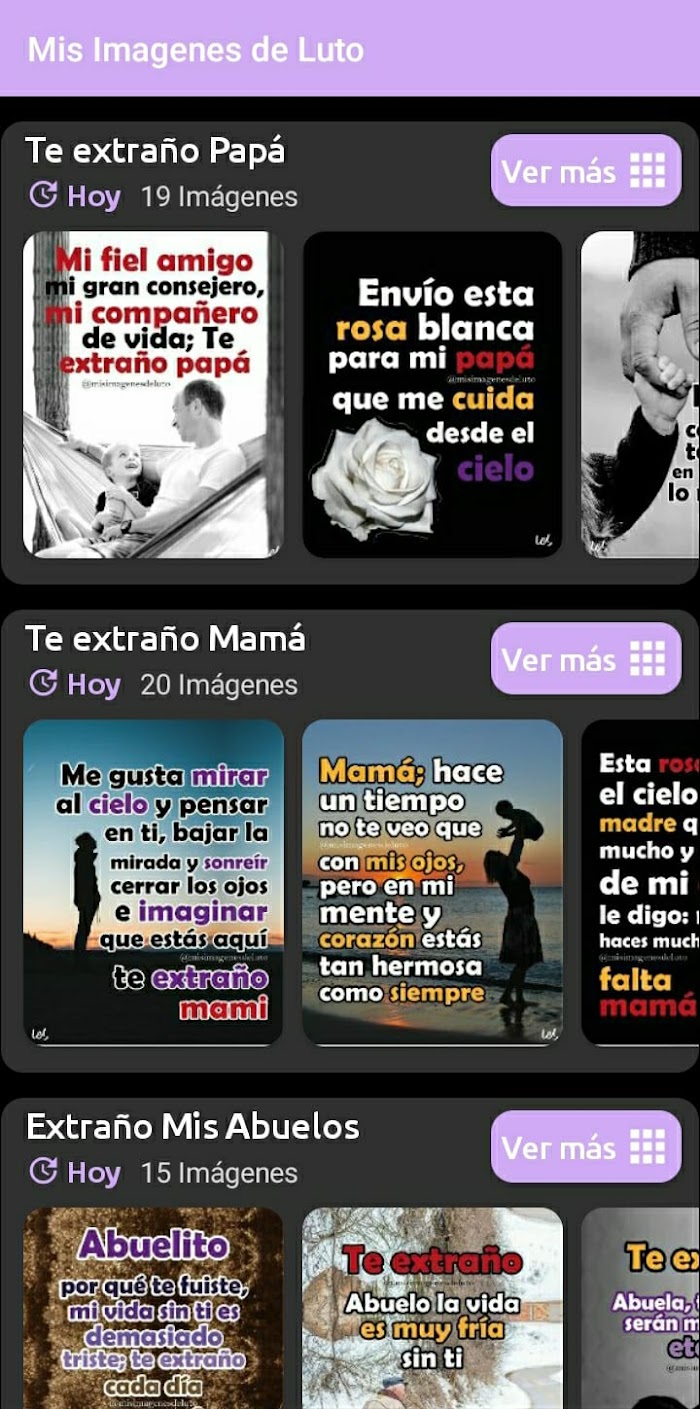Screen dimensions: 700x1409
Task: Tap Ver más for Te extraño Mamá
Action: click(x=586, y=659)
